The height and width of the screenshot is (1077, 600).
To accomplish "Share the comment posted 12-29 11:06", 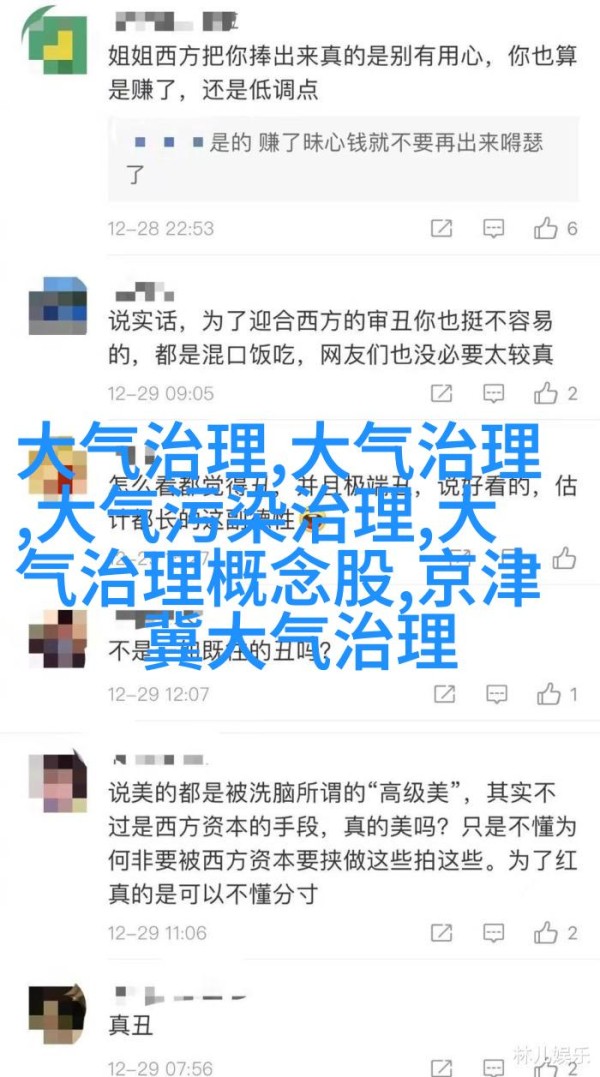I will coord(441,933).
